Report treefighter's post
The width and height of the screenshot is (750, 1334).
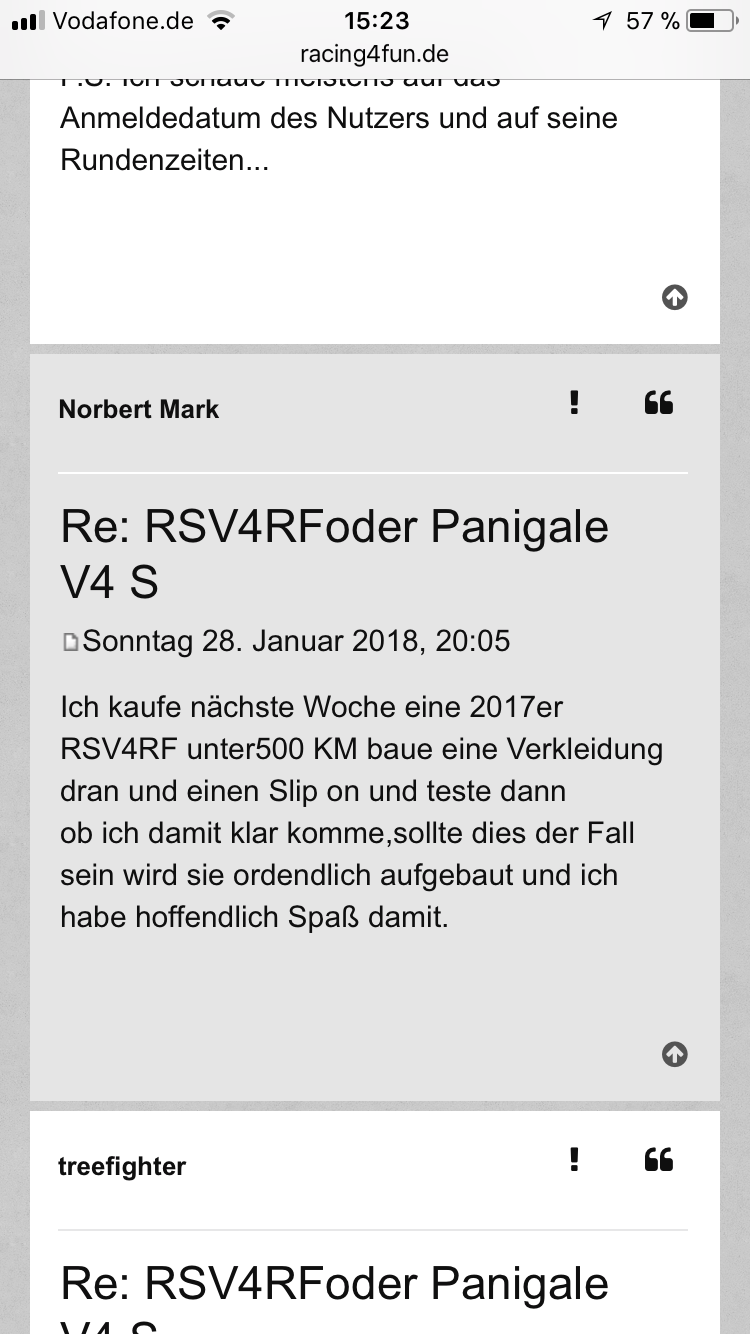point(574,1160)
